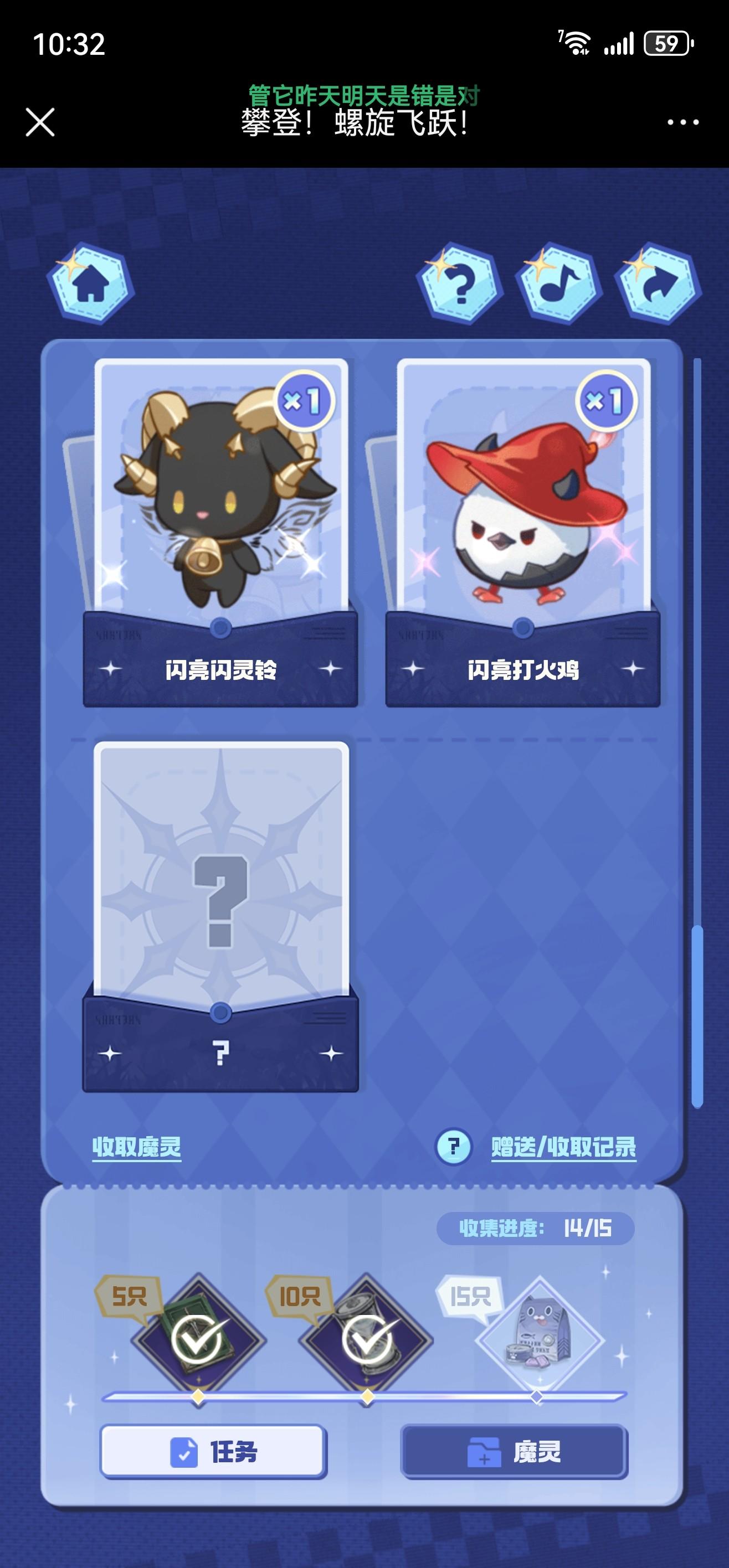Image resolution: width=729 pixels, height=1568 pixels.
Task: Toggle the background music note icon
Action: pos(559,283)
